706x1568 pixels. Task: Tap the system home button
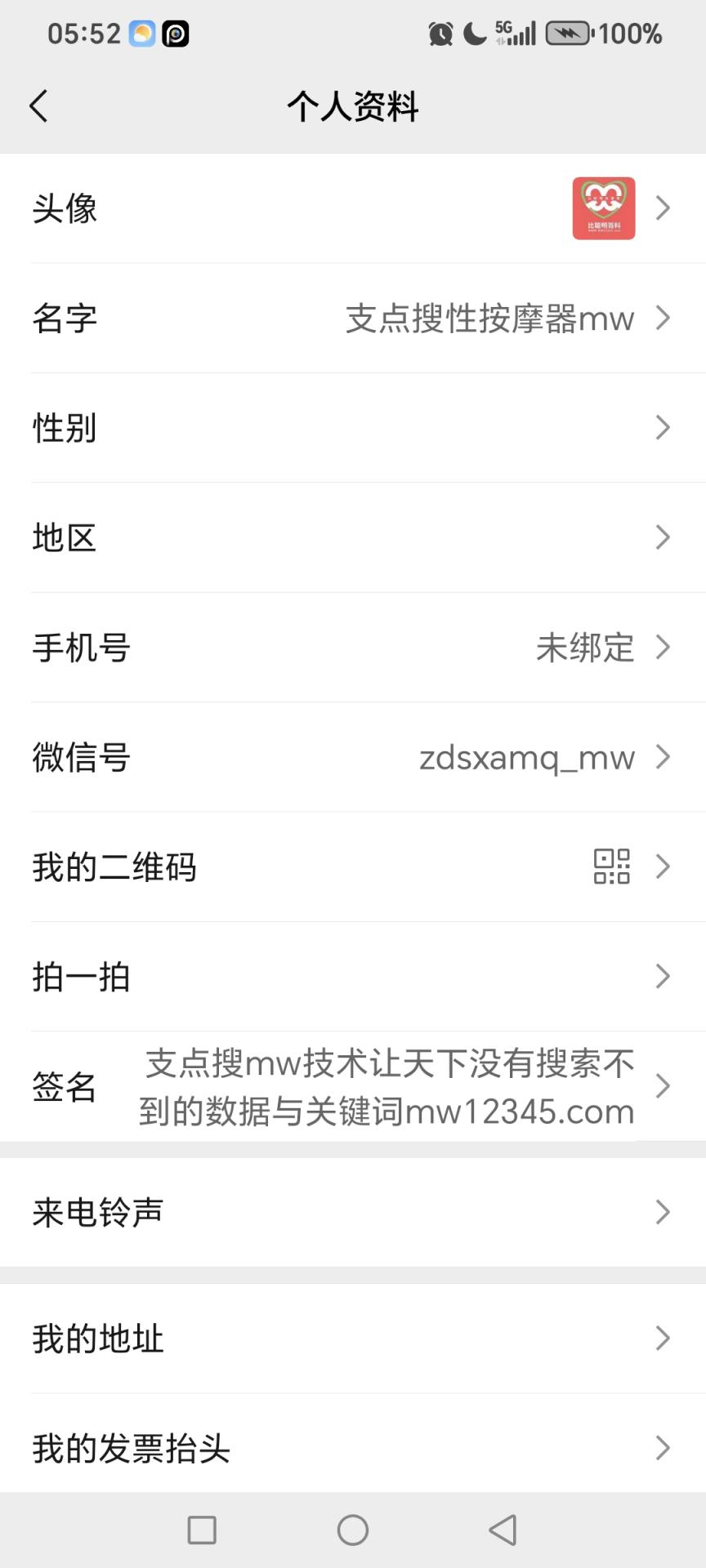click(x=353, y=1530)
